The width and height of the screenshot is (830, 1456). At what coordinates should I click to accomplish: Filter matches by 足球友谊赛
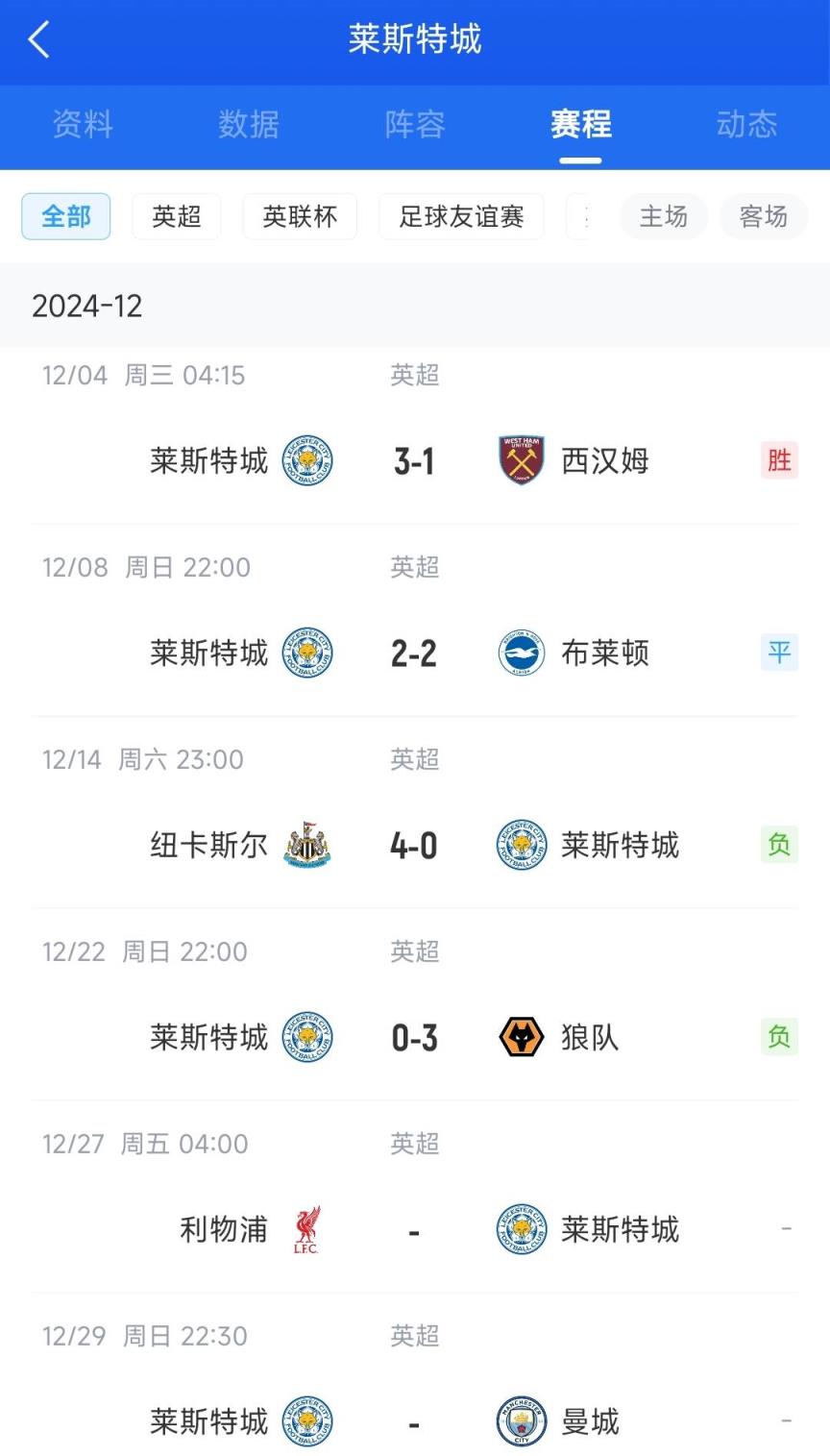coord(461,216)
